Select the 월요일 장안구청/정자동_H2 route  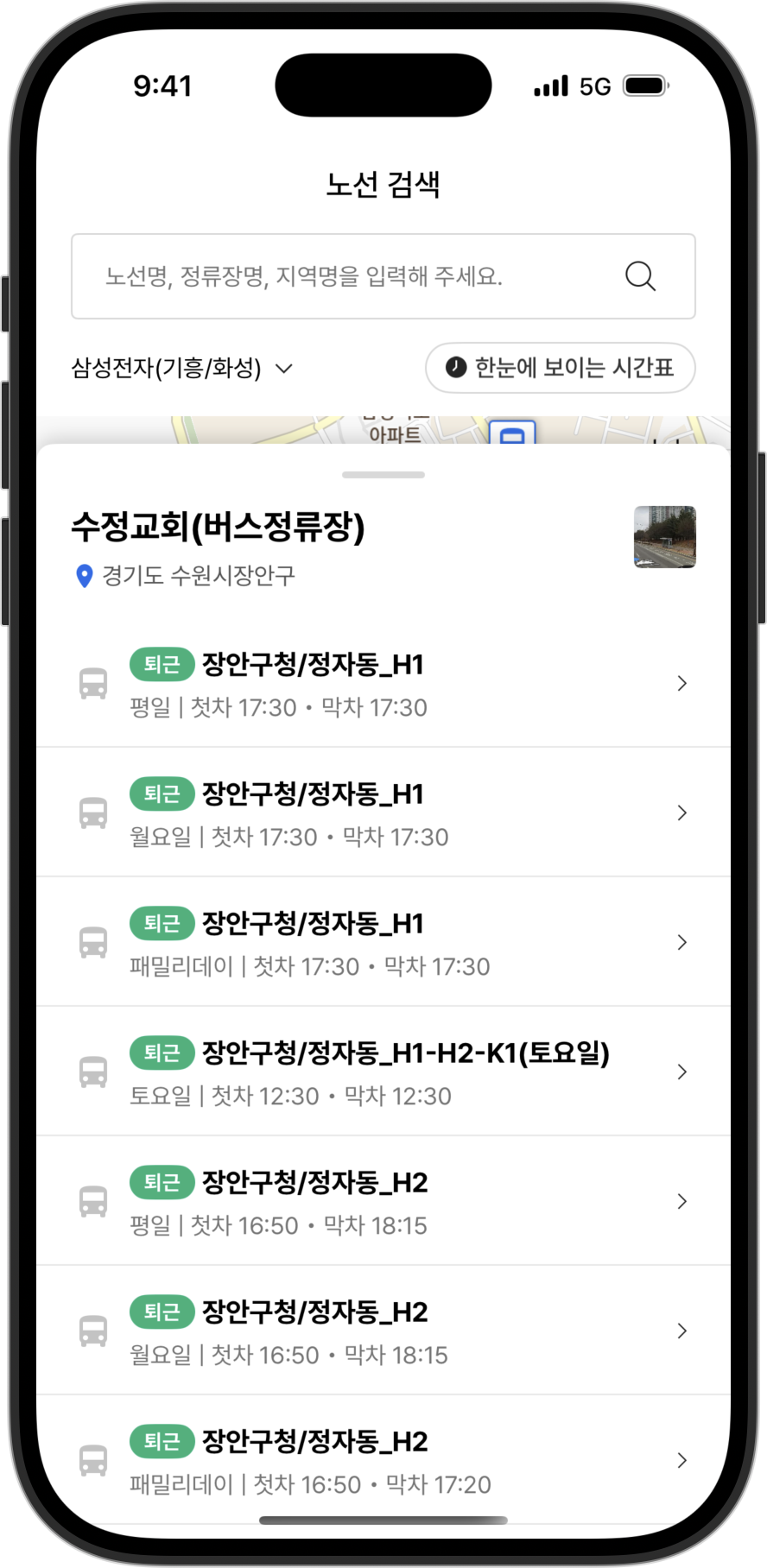pos(383,1331)
